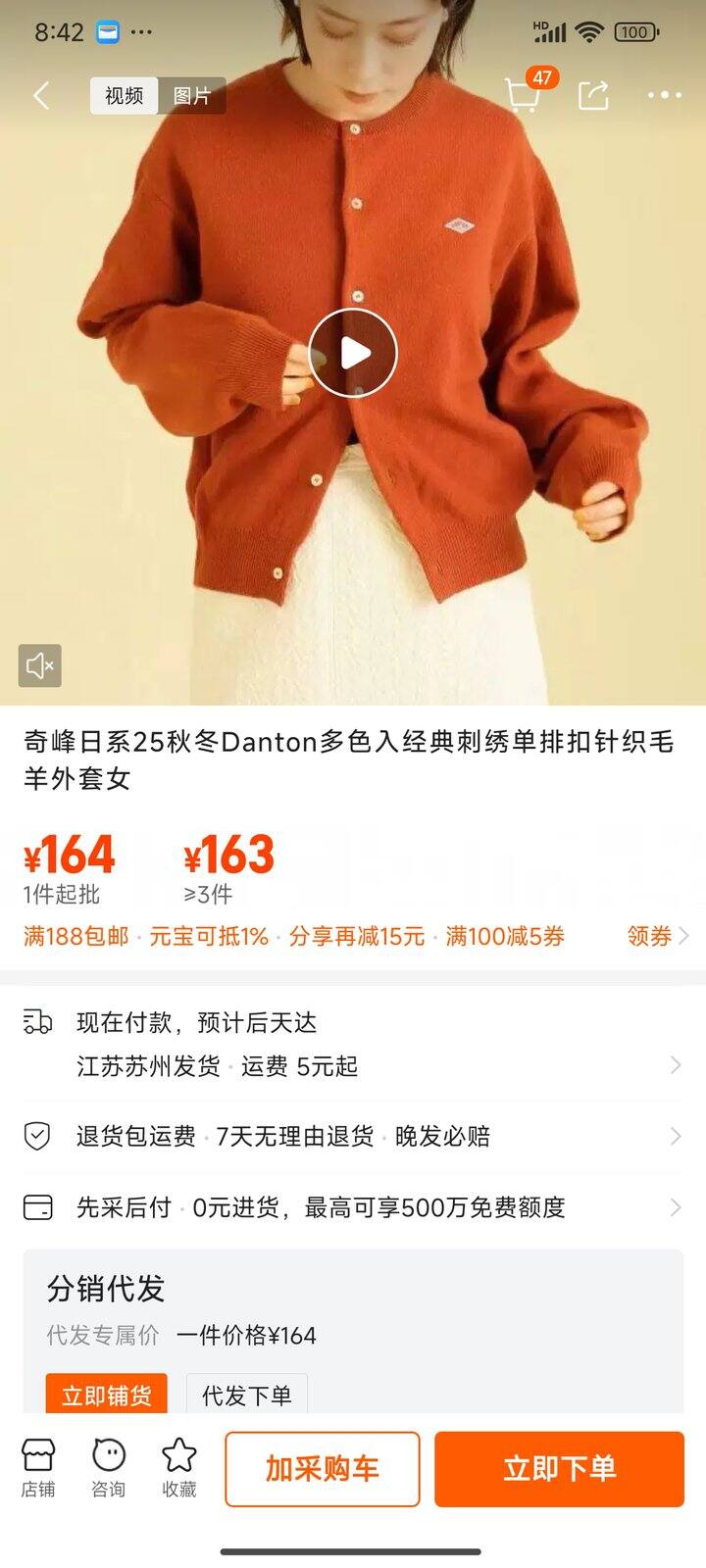Share this product
706x1568 pixels.
(594, 95)
